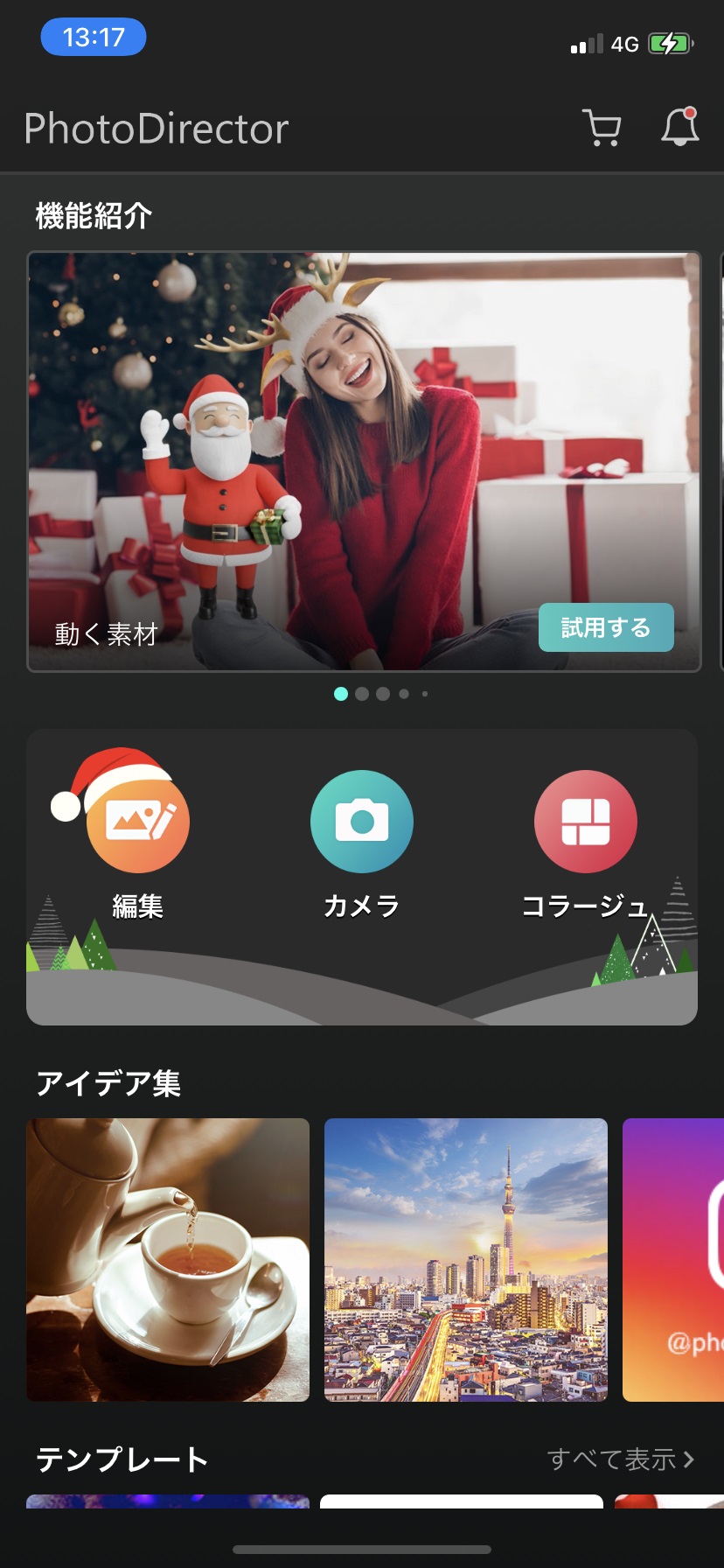The image size is (724, 1568).
Task: Open the notifications bell
Action: (x=679, y=128)
